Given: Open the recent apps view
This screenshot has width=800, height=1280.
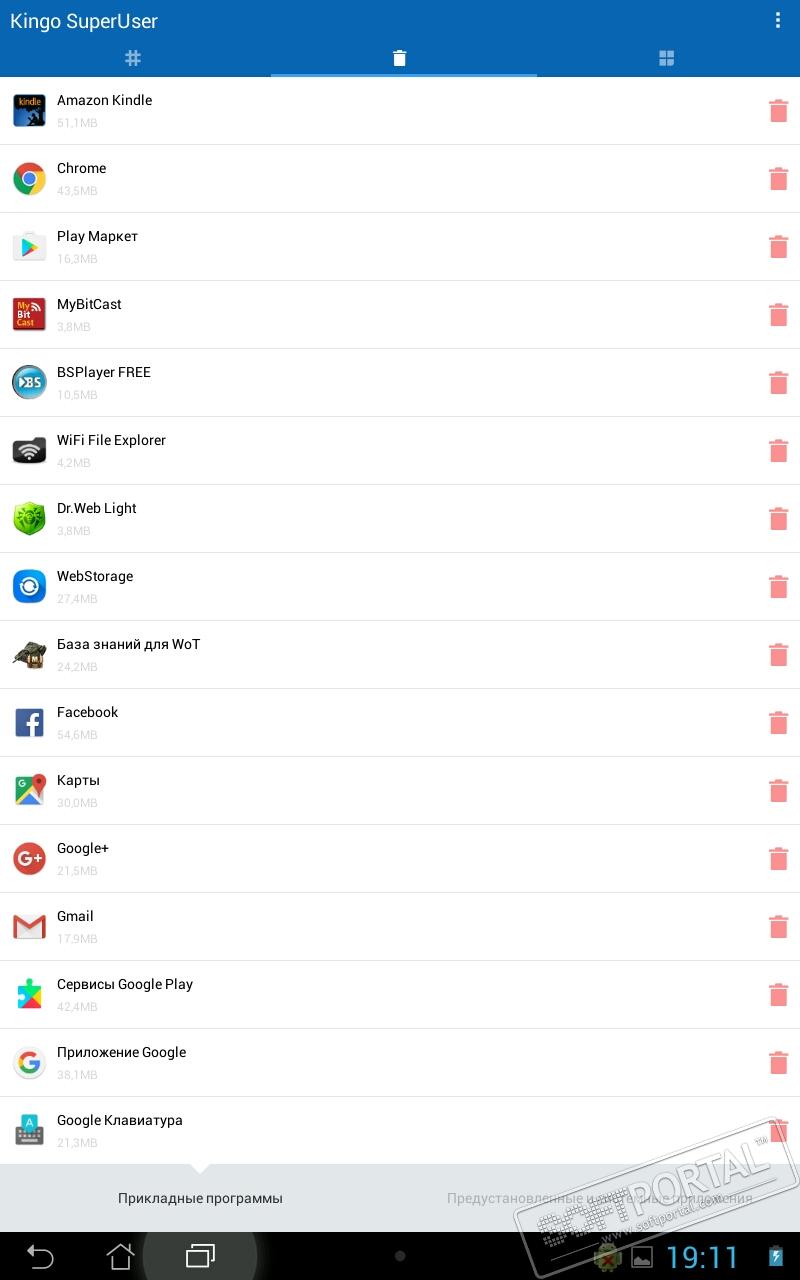Looking at the screenshot, I should [x=200, y=1256].
